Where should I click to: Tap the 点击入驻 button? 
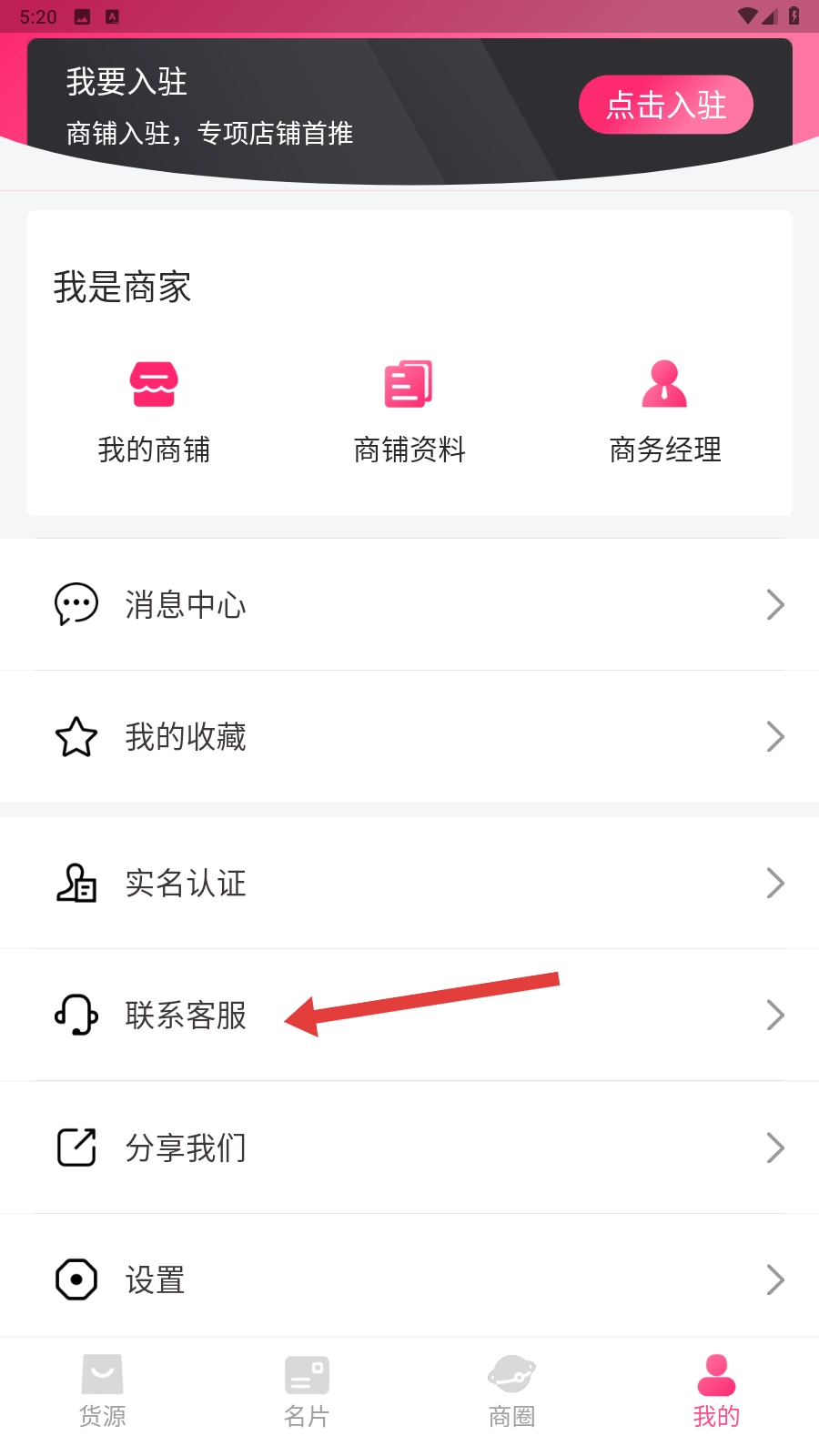coord(665,105)
